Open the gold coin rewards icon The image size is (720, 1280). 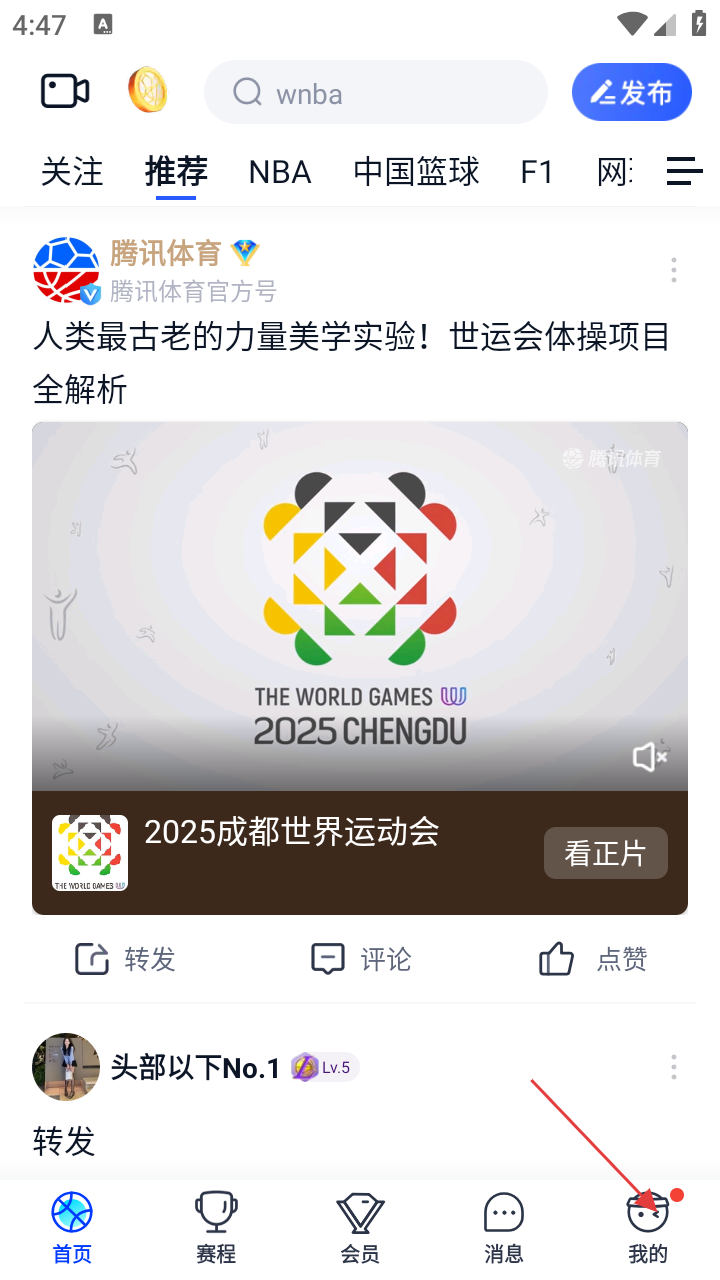tap(148, 91)
